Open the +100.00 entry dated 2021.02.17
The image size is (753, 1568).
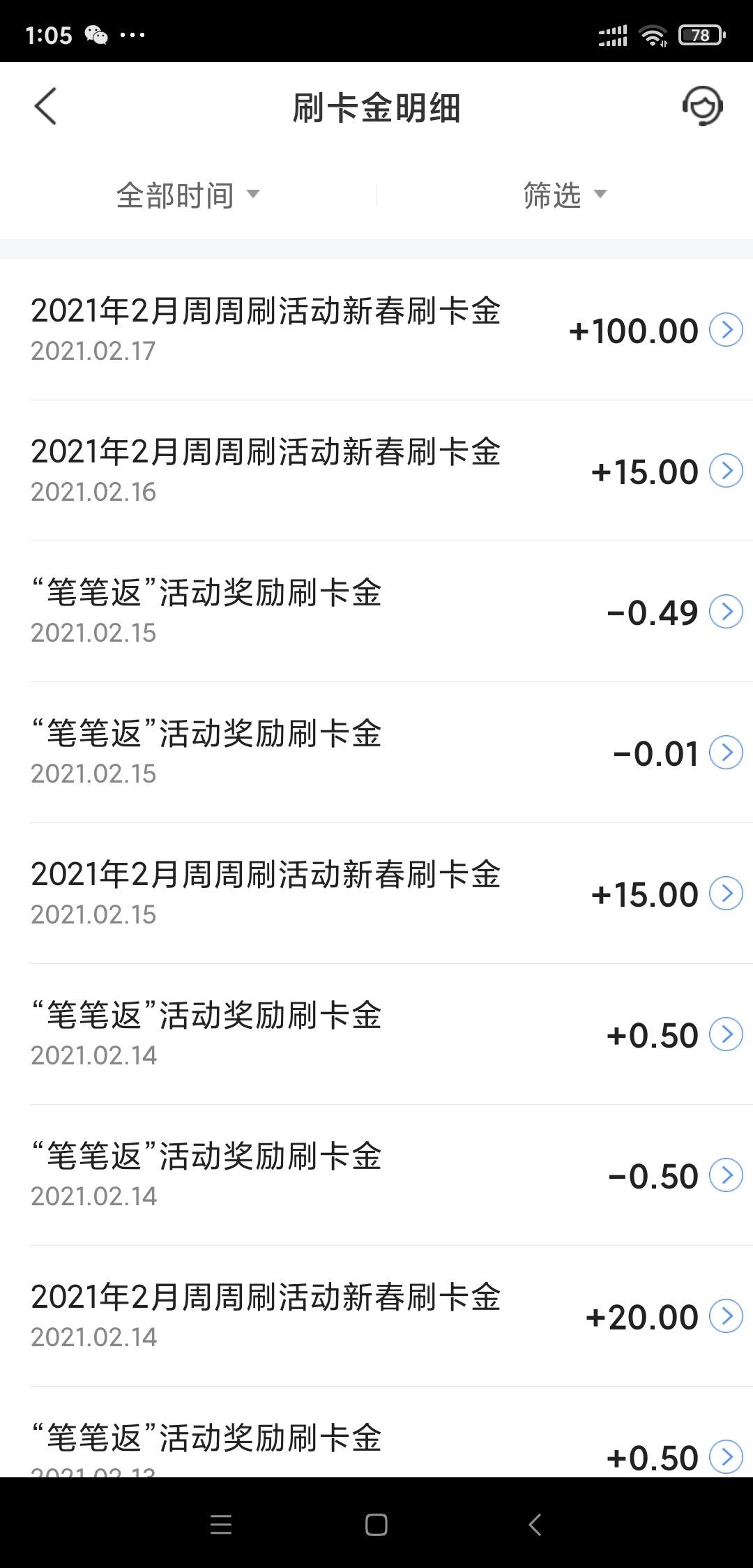coord(376,330)
